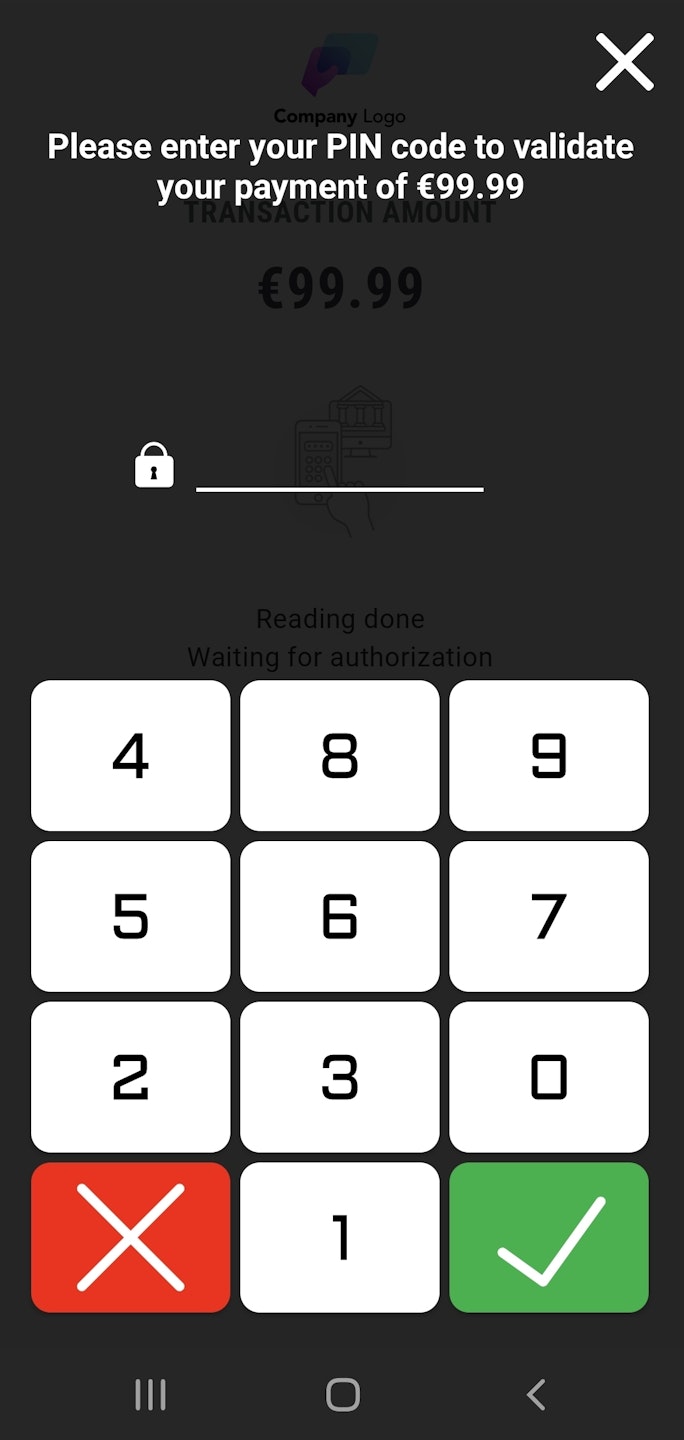Screen dimensions: 684x1440
Task: Tap the 9 key
Action: (x=549, y=756)
